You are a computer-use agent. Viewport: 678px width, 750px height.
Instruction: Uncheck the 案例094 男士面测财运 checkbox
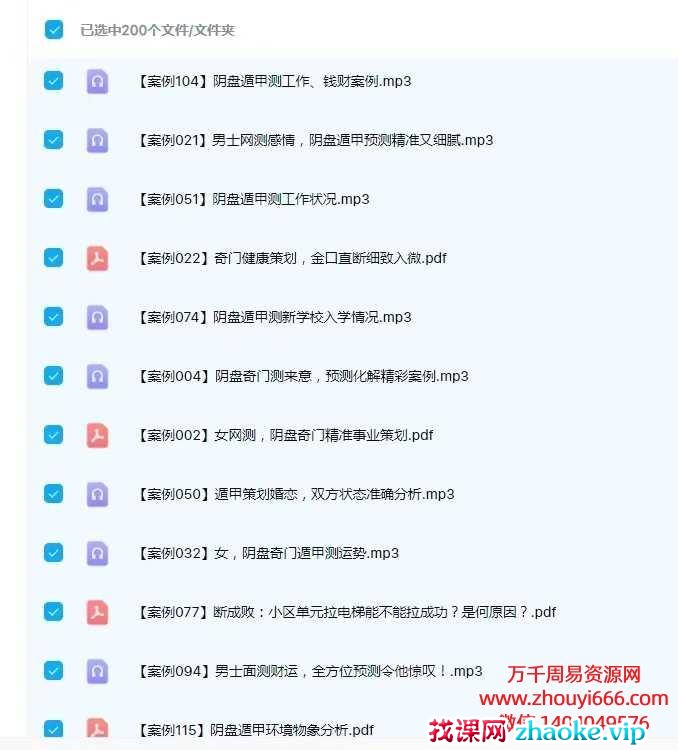tap(54, 671)
